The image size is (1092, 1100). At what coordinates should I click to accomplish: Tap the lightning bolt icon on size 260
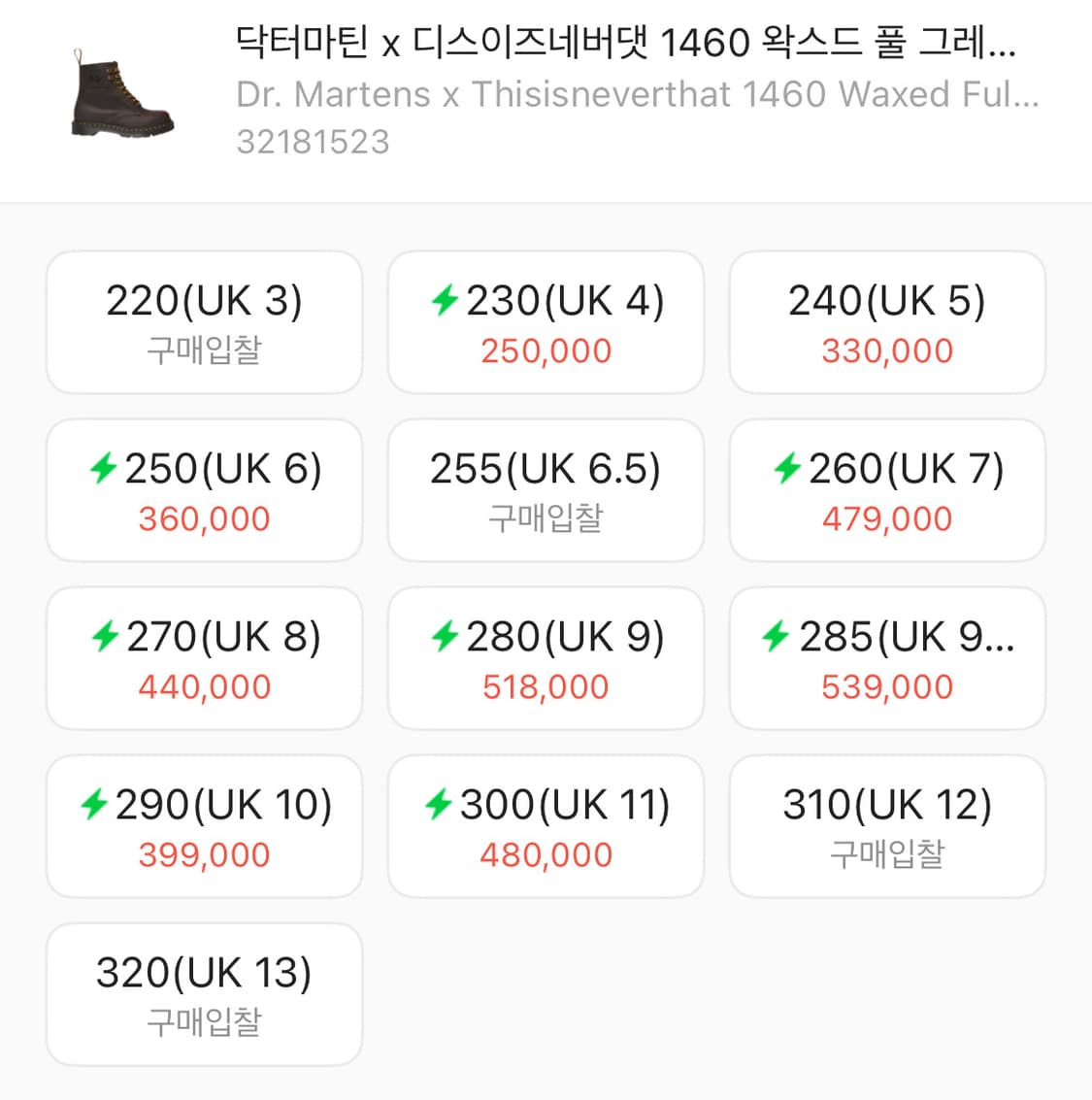point(786,468)
